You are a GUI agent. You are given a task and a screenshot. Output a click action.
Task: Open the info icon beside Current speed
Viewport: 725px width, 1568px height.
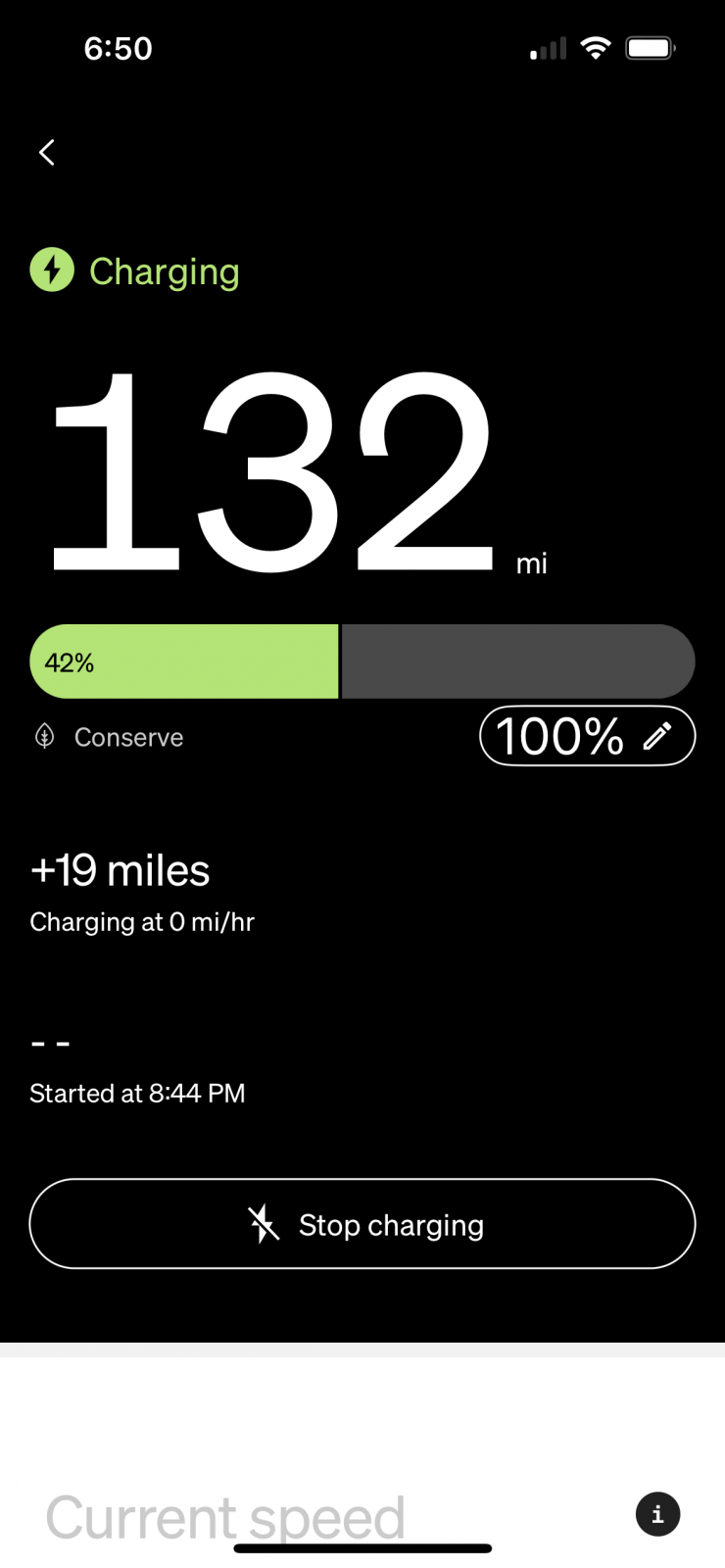coord(657,1514)
